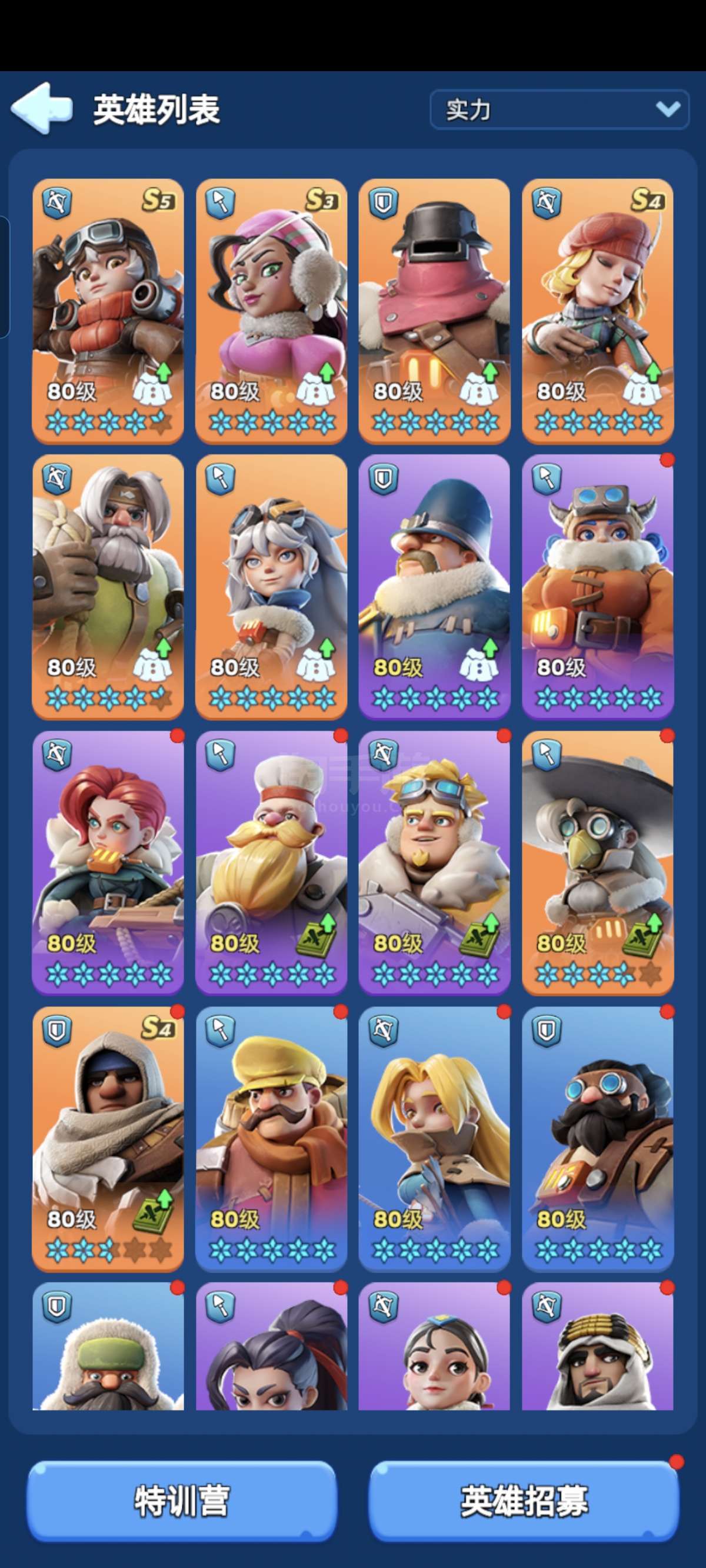706x1568 pixels.
Task: Select the chef with blond beard card
Action: tap(271, 862)
